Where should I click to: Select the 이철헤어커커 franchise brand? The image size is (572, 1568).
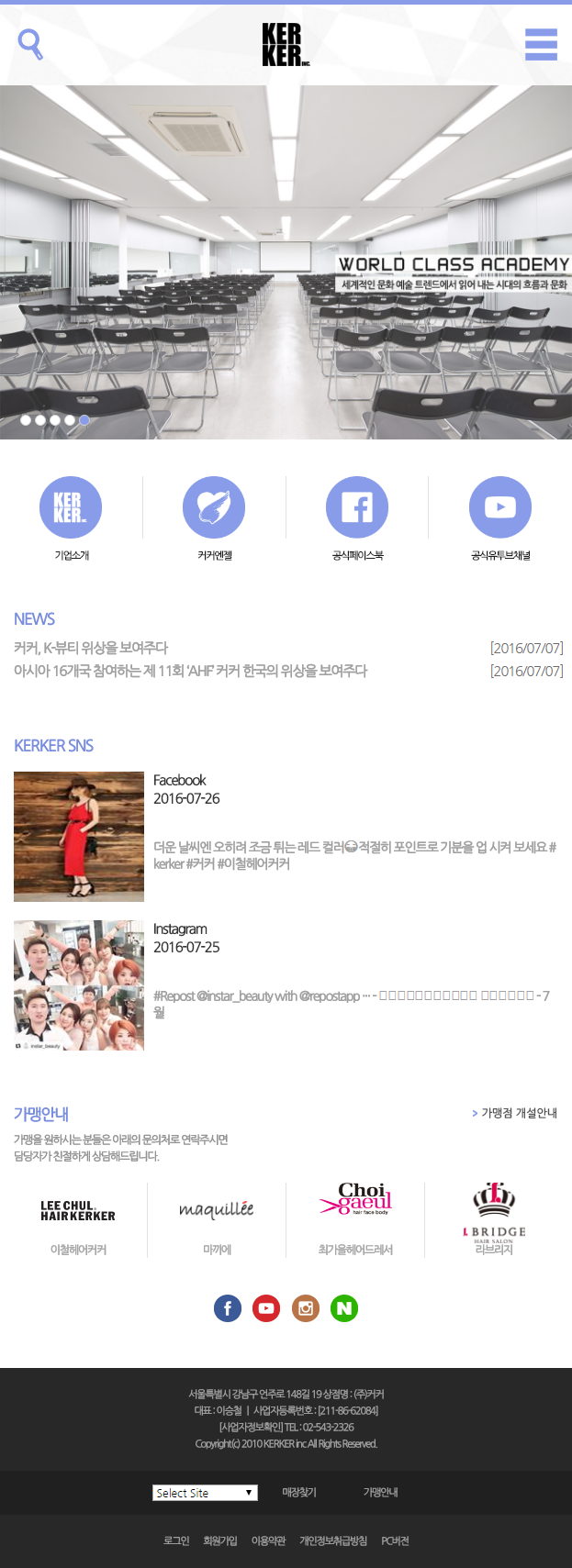click(x=78, y=1218)
